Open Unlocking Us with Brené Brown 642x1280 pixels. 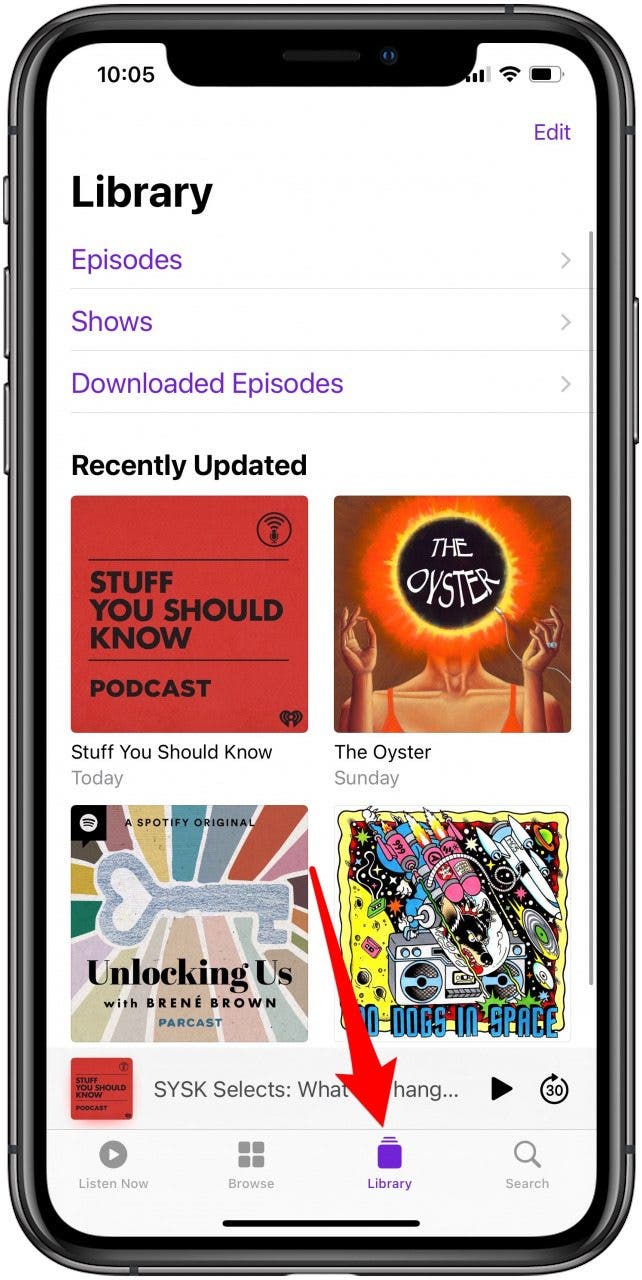tap(189, 923)
